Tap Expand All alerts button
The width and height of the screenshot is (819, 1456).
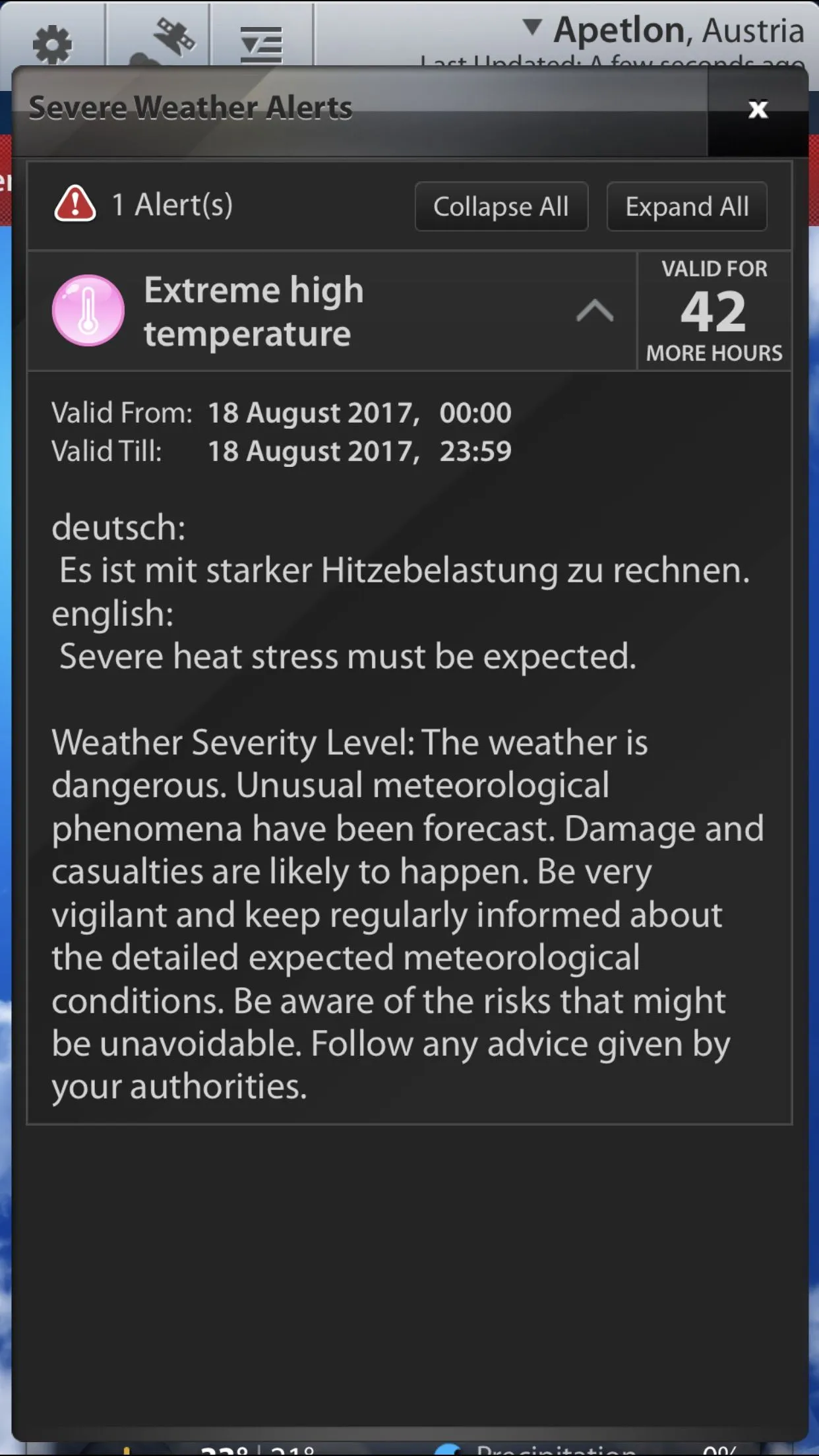point(686,206)
